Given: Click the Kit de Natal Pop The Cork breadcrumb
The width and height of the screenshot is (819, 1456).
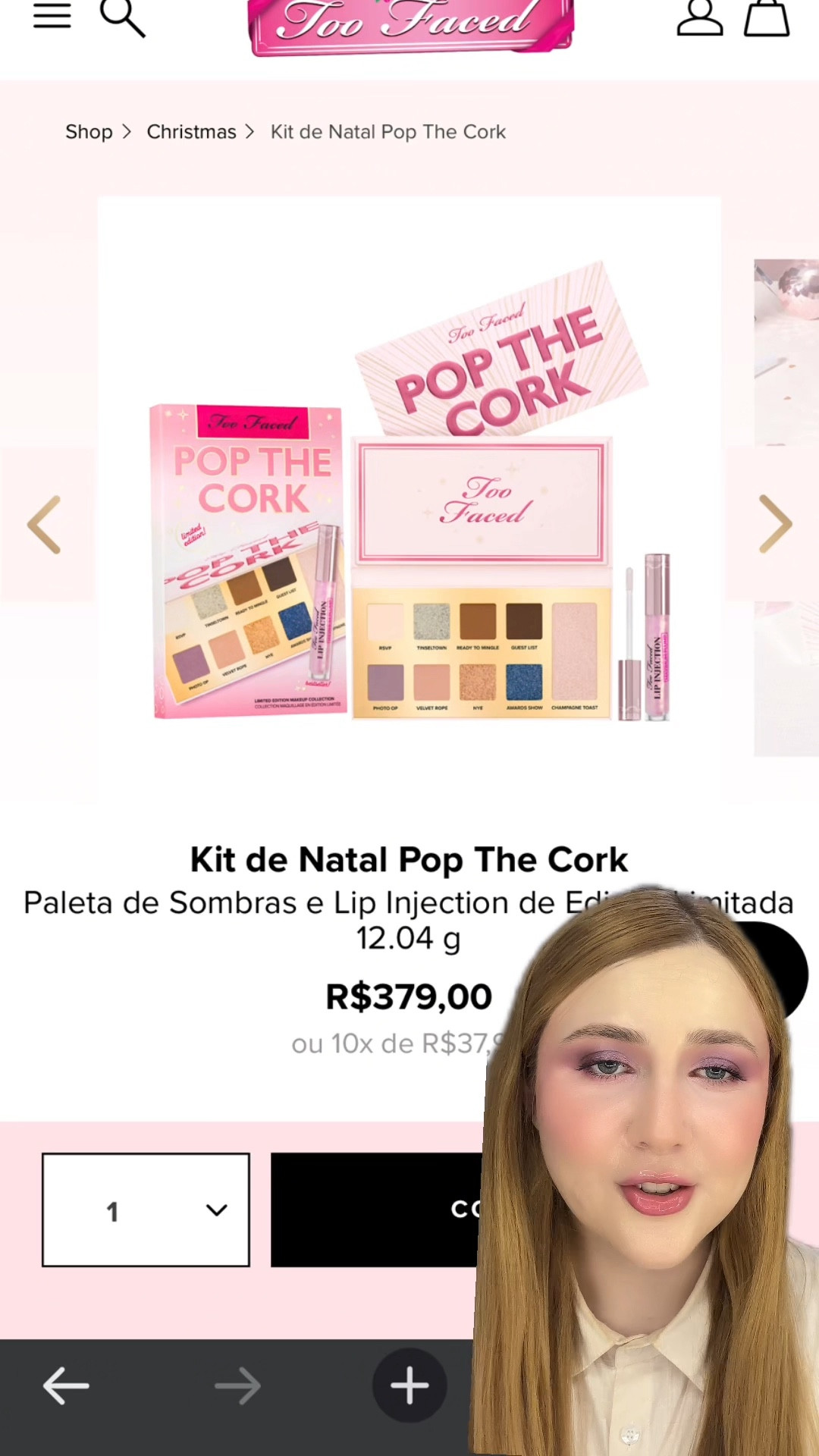Looking at the screenshot, I should click(388, 131).
